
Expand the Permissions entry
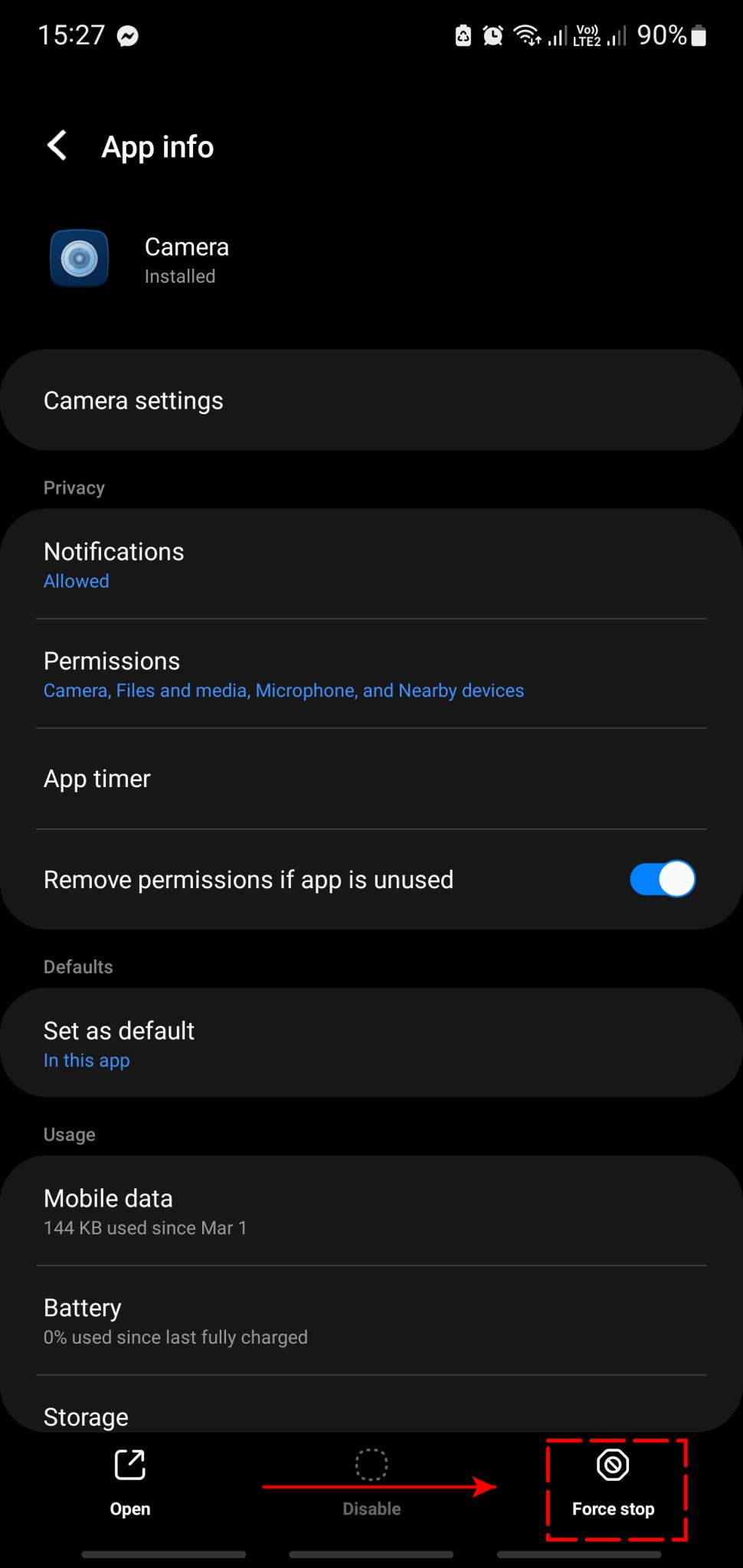click(371, 672)
